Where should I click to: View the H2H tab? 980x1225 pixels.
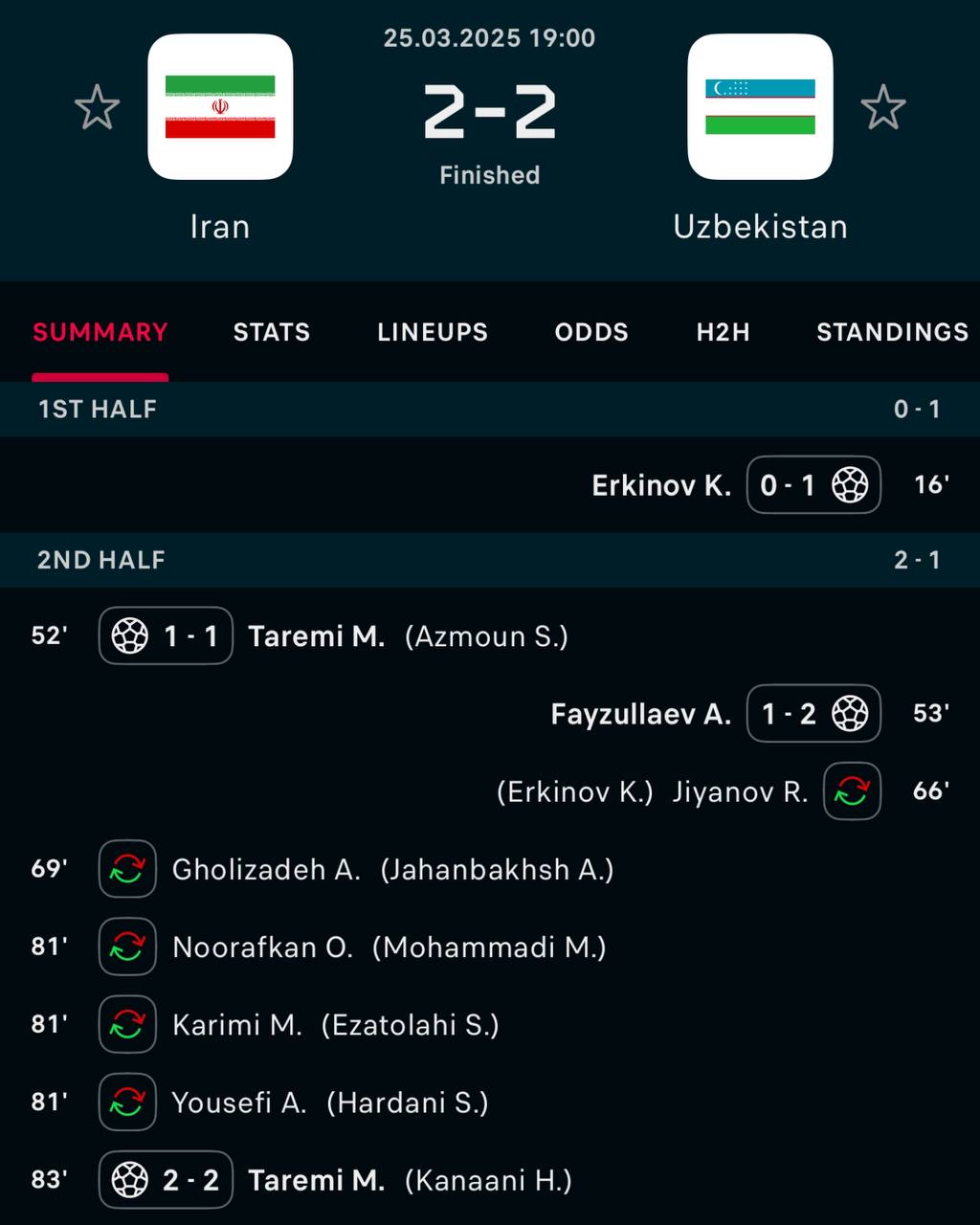(x=723, y=332)
